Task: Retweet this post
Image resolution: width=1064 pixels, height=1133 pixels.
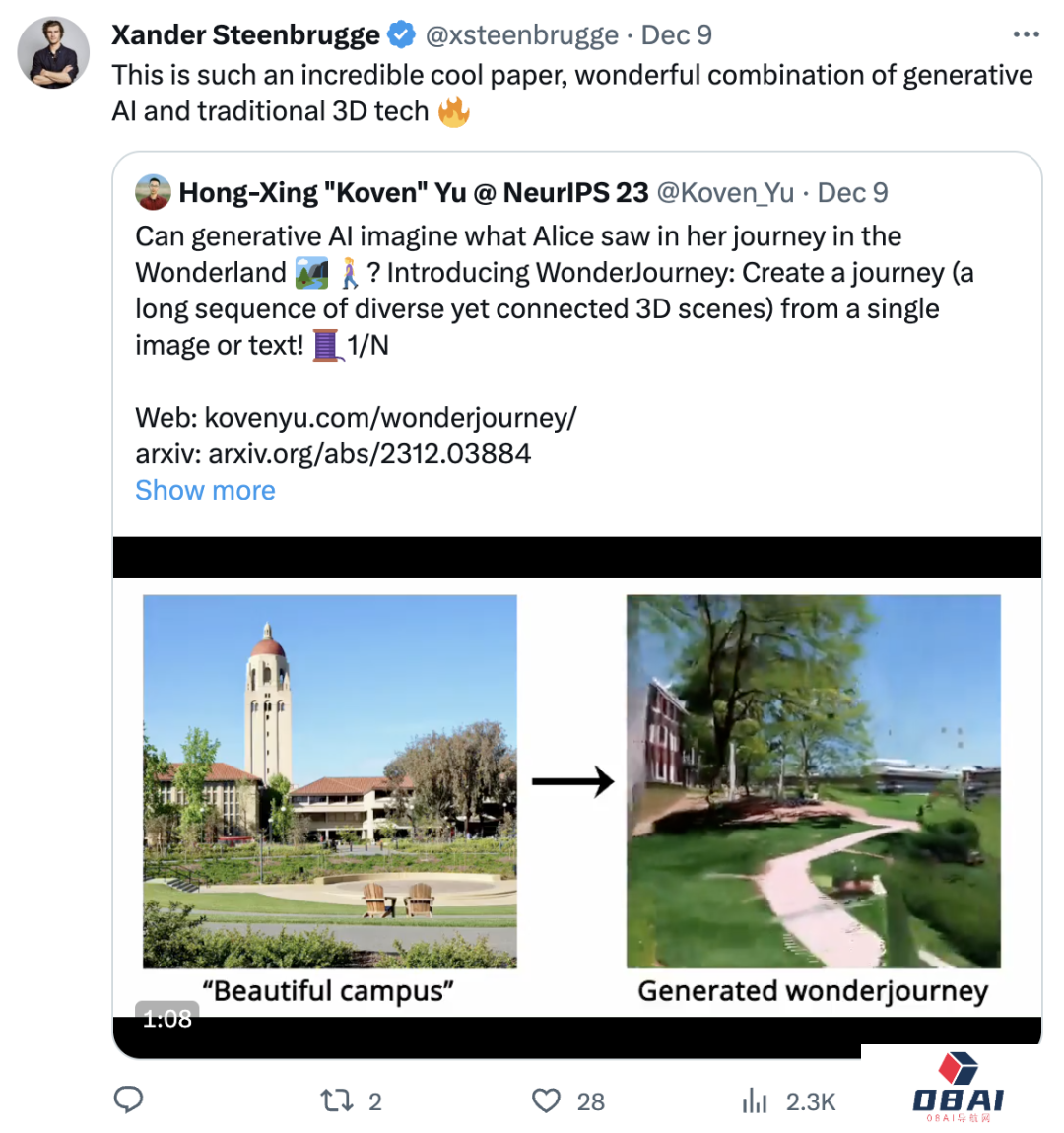Action: pos(338,1100)
